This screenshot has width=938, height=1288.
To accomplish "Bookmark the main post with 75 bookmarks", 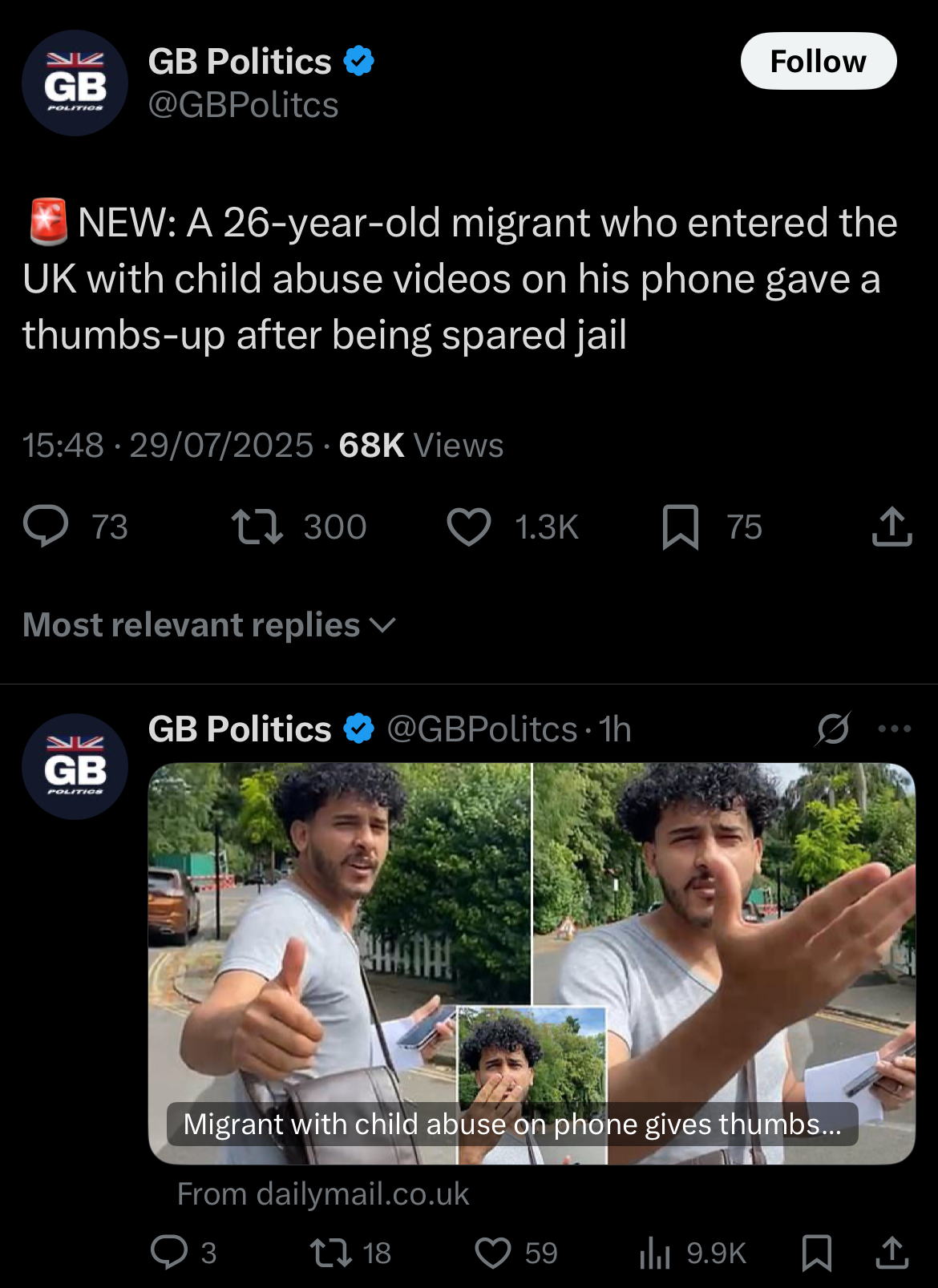I will [681, 527].
